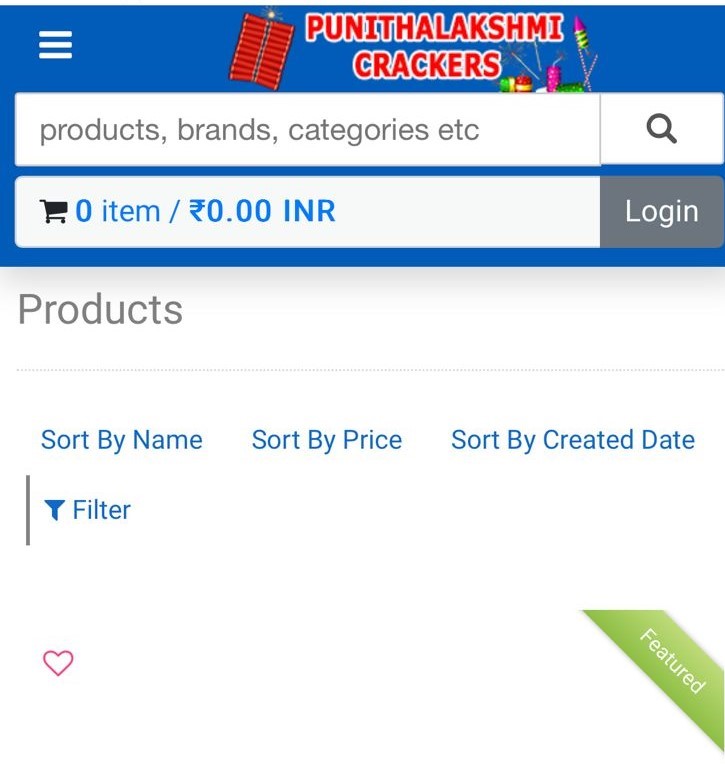This screenshot has height=768, width=725.
Task: Open the product Filter options
Action: [x=88, y=510]
